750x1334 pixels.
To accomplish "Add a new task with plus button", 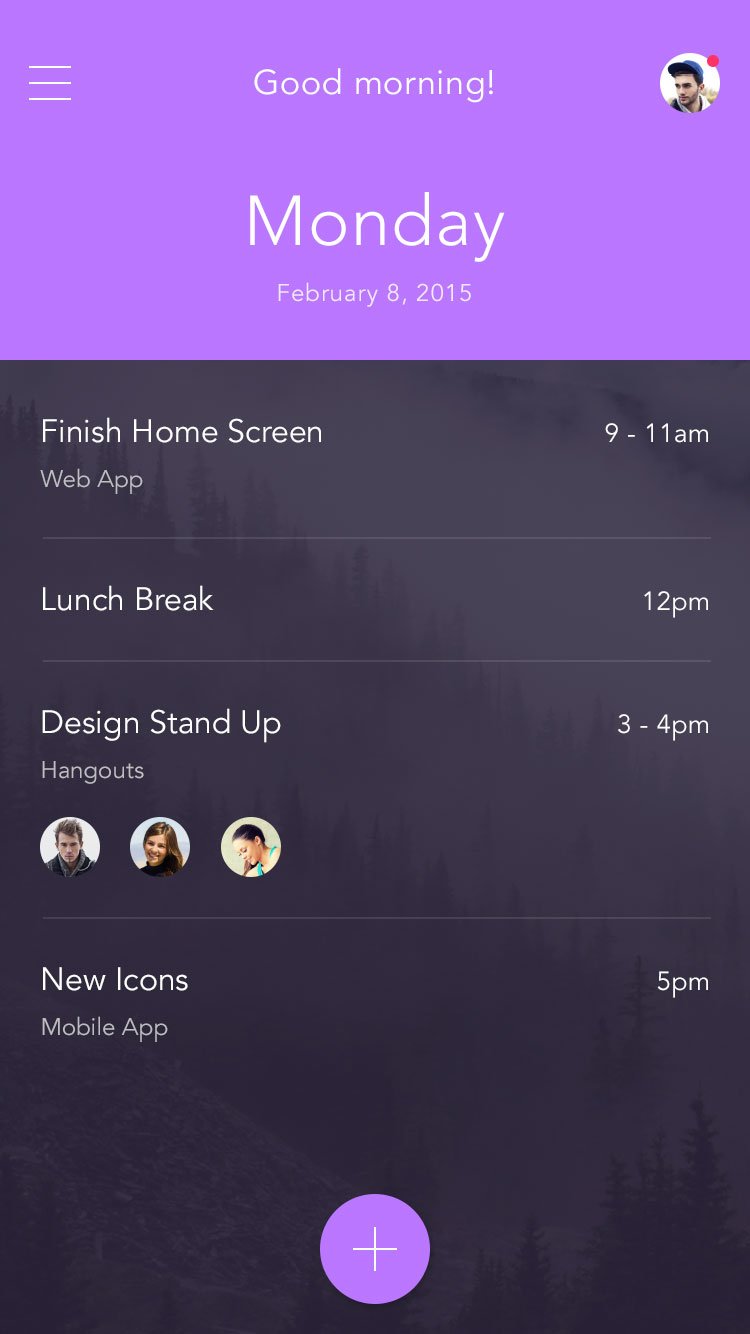I will coord(375,1249).
